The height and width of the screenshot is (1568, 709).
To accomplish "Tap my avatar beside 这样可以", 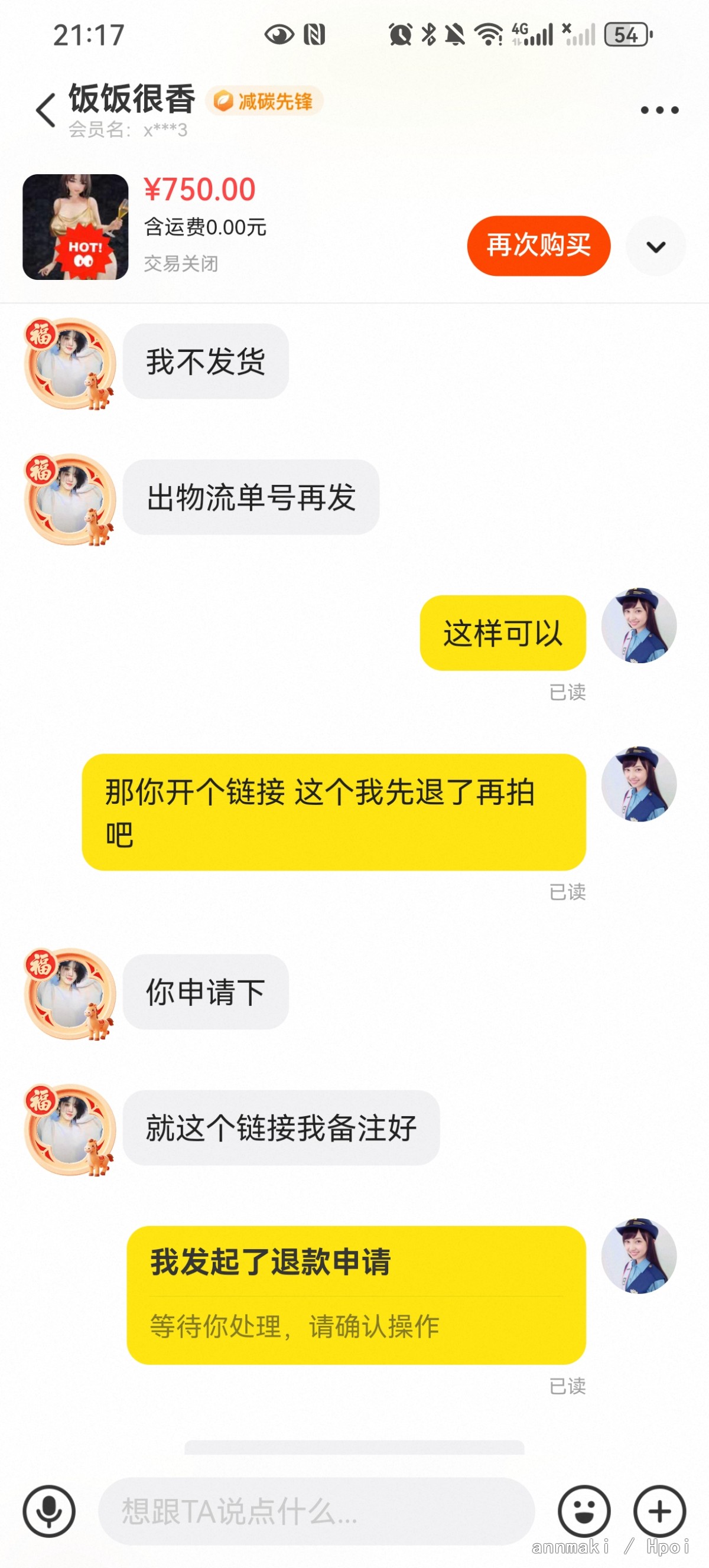I will pos(638,625).
